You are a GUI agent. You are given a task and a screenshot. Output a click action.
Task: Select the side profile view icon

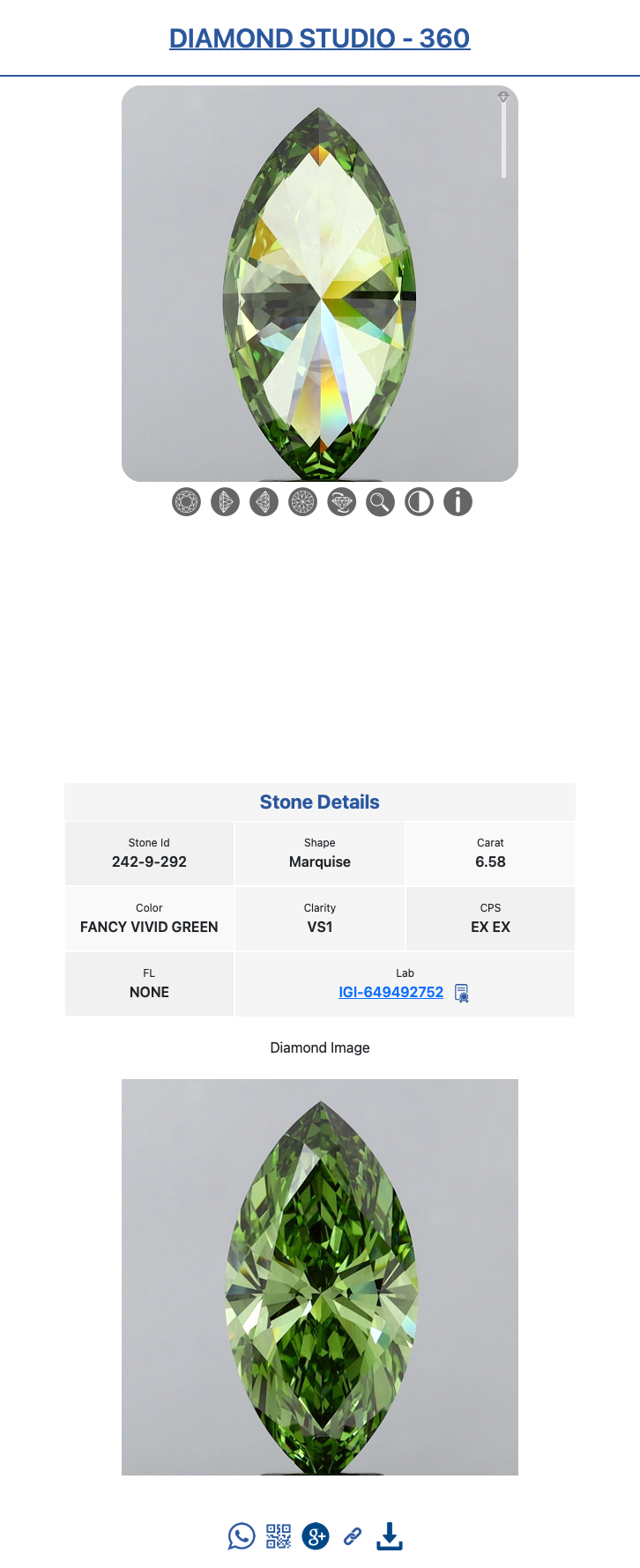click(225, 502)
